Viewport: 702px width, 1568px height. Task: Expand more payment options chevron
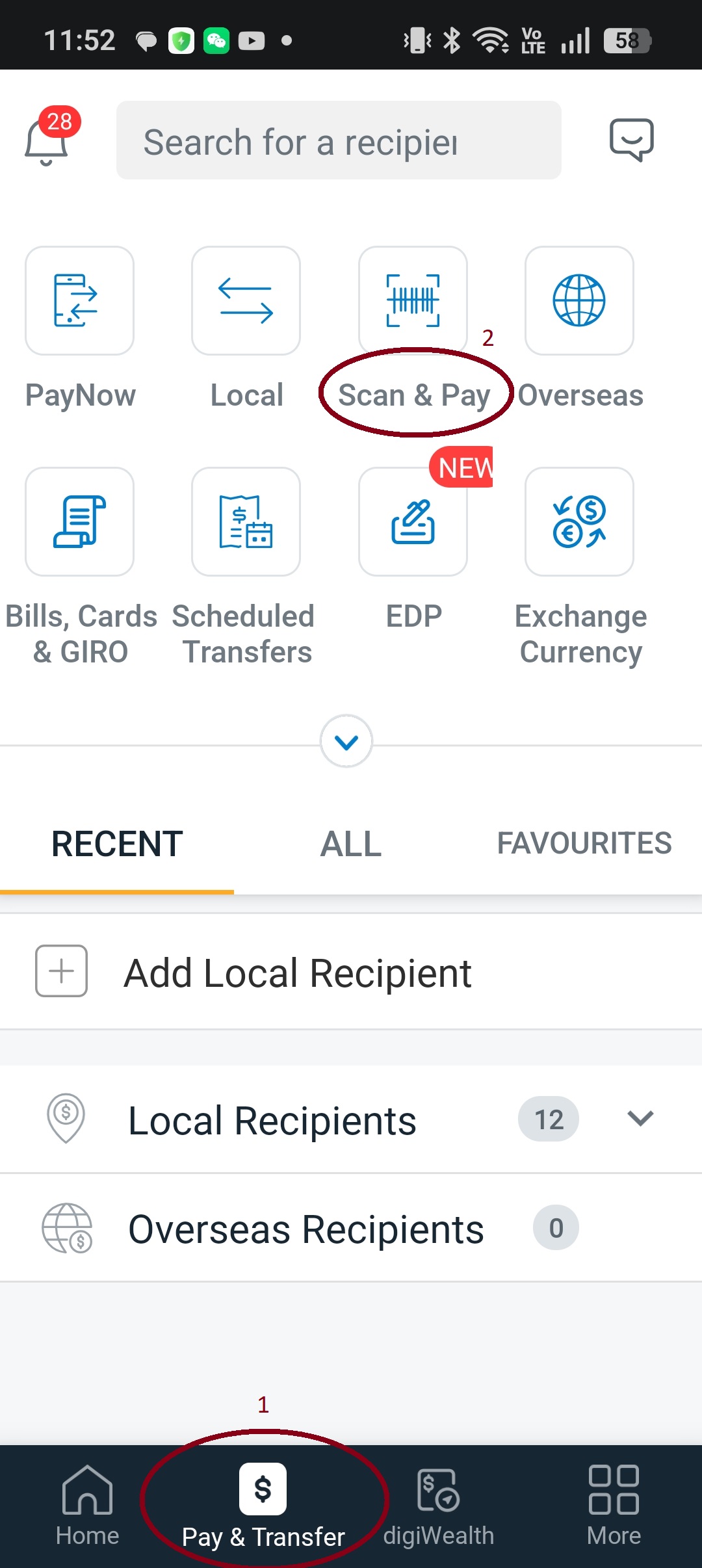tap(346, 742)
